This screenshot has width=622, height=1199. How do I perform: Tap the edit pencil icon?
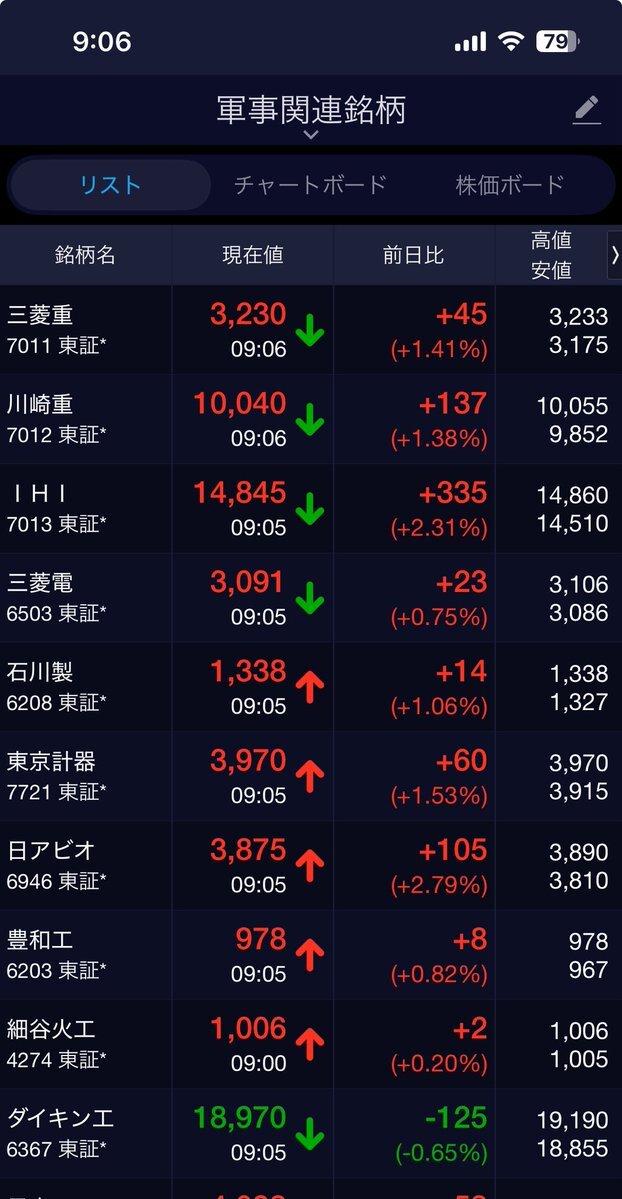point(587,110)
